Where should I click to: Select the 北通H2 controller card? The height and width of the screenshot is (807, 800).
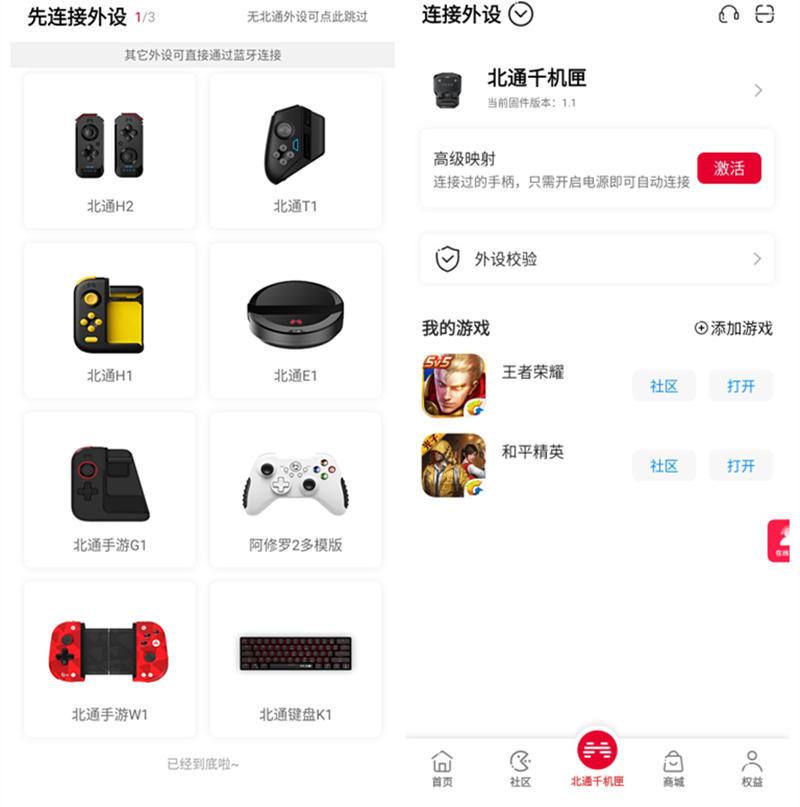point(109,151)
